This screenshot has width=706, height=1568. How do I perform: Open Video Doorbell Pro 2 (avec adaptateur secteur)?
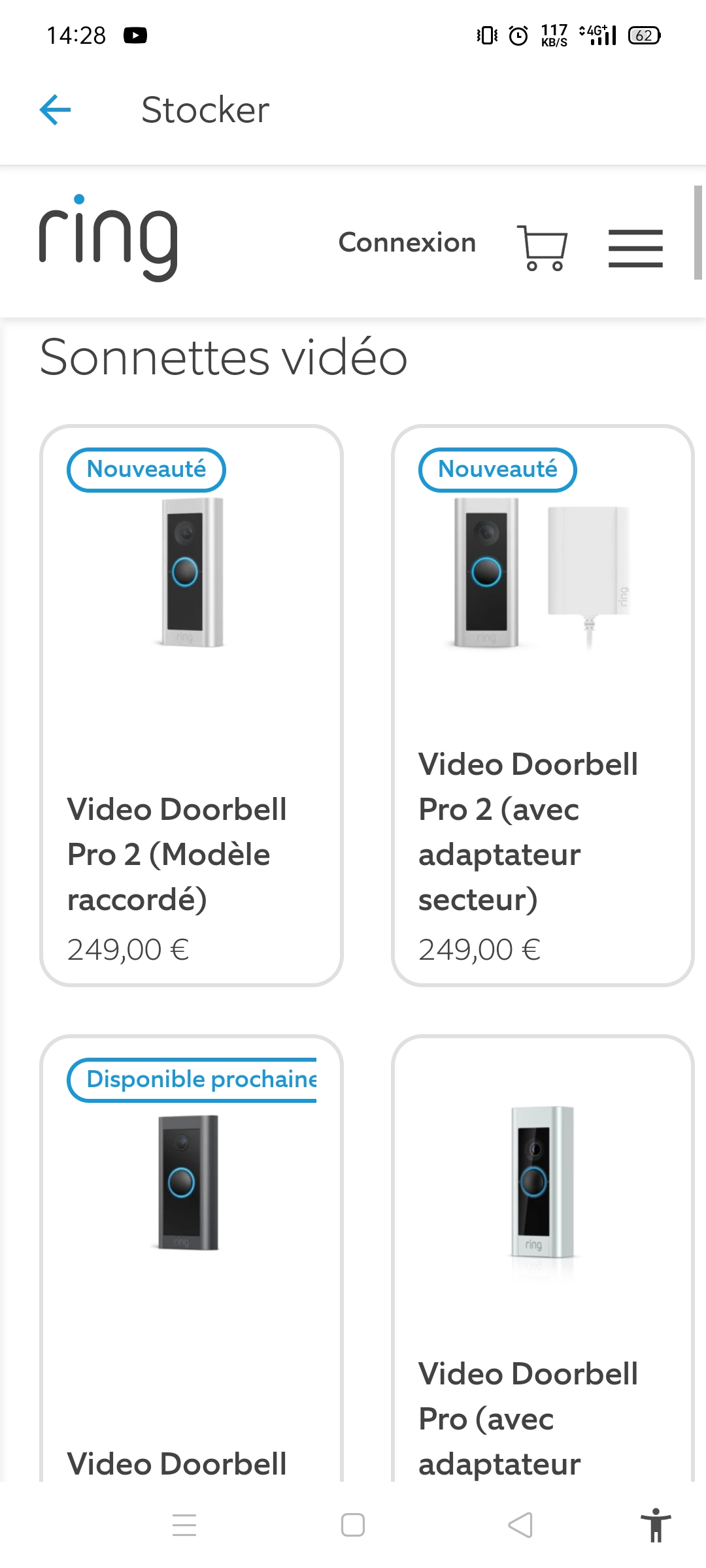coord(543,706)
